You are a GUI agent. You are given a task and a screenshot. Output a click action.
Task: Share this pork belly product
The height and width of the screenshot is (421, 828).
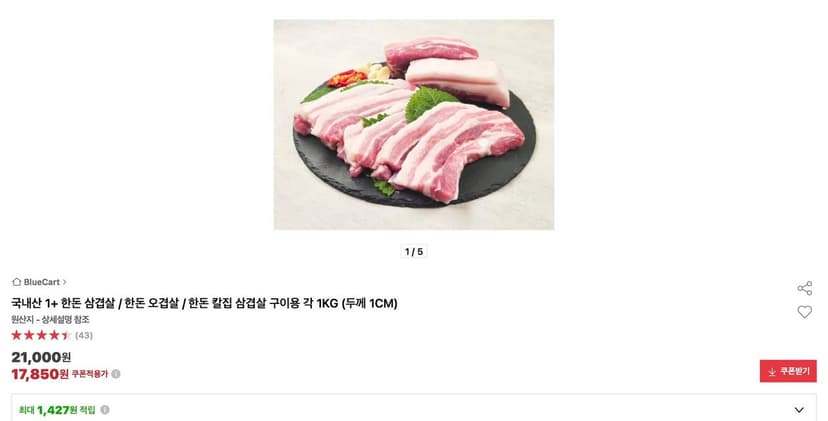click(804, 288)
